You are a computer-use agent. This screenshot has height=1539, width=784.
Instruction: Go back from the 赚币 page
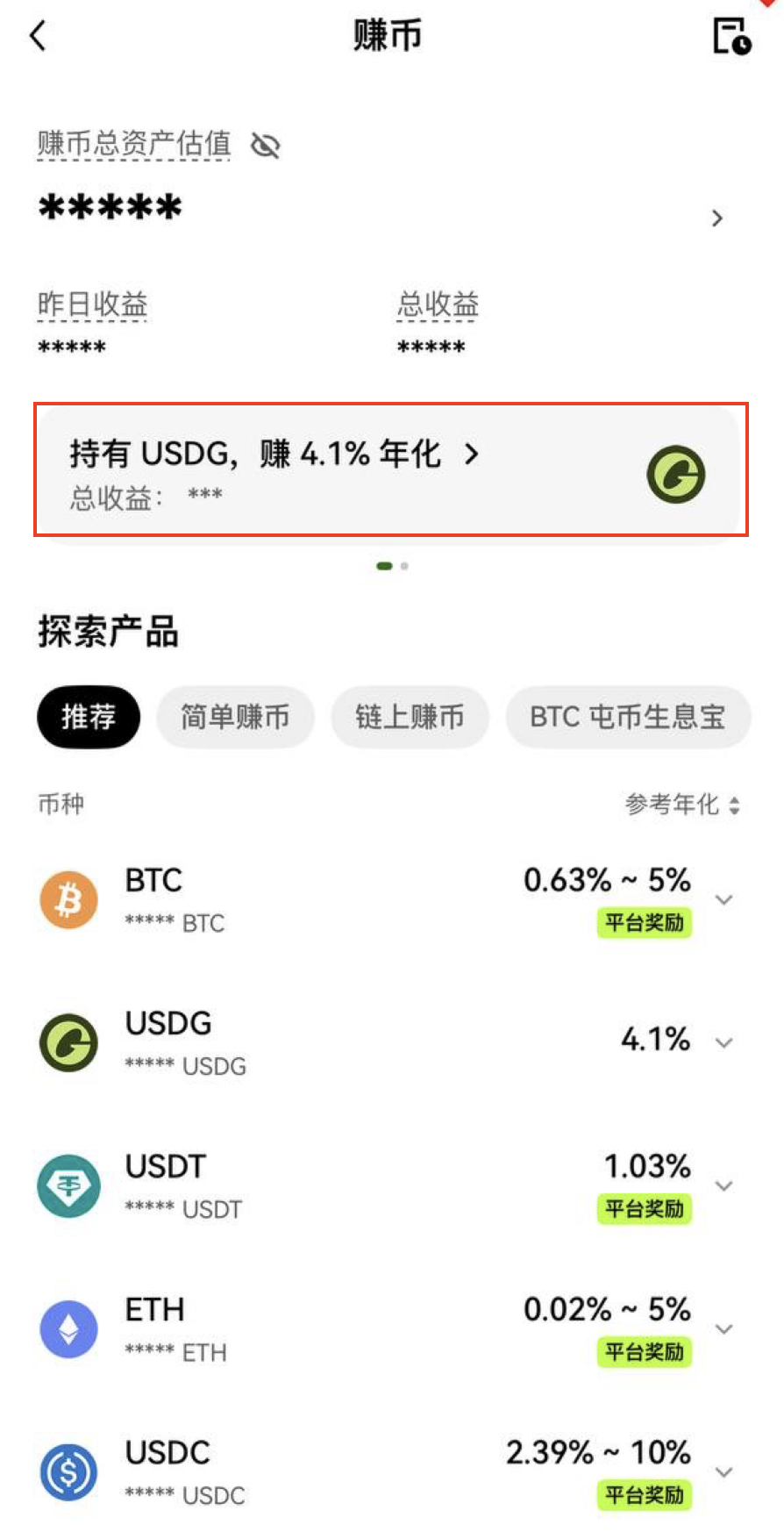38,37
